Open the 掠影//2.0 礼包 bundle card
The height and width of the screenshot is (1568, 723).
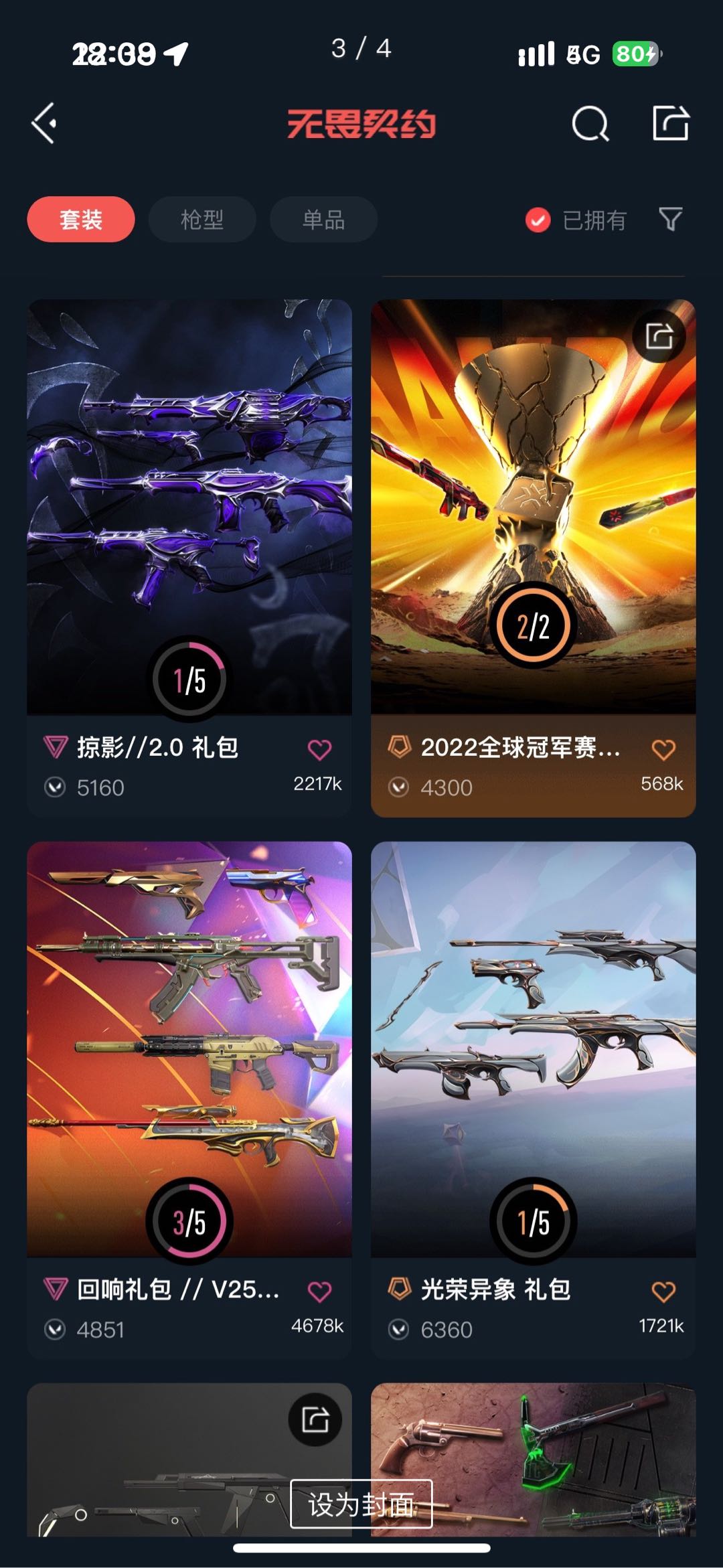pos(189,558)
